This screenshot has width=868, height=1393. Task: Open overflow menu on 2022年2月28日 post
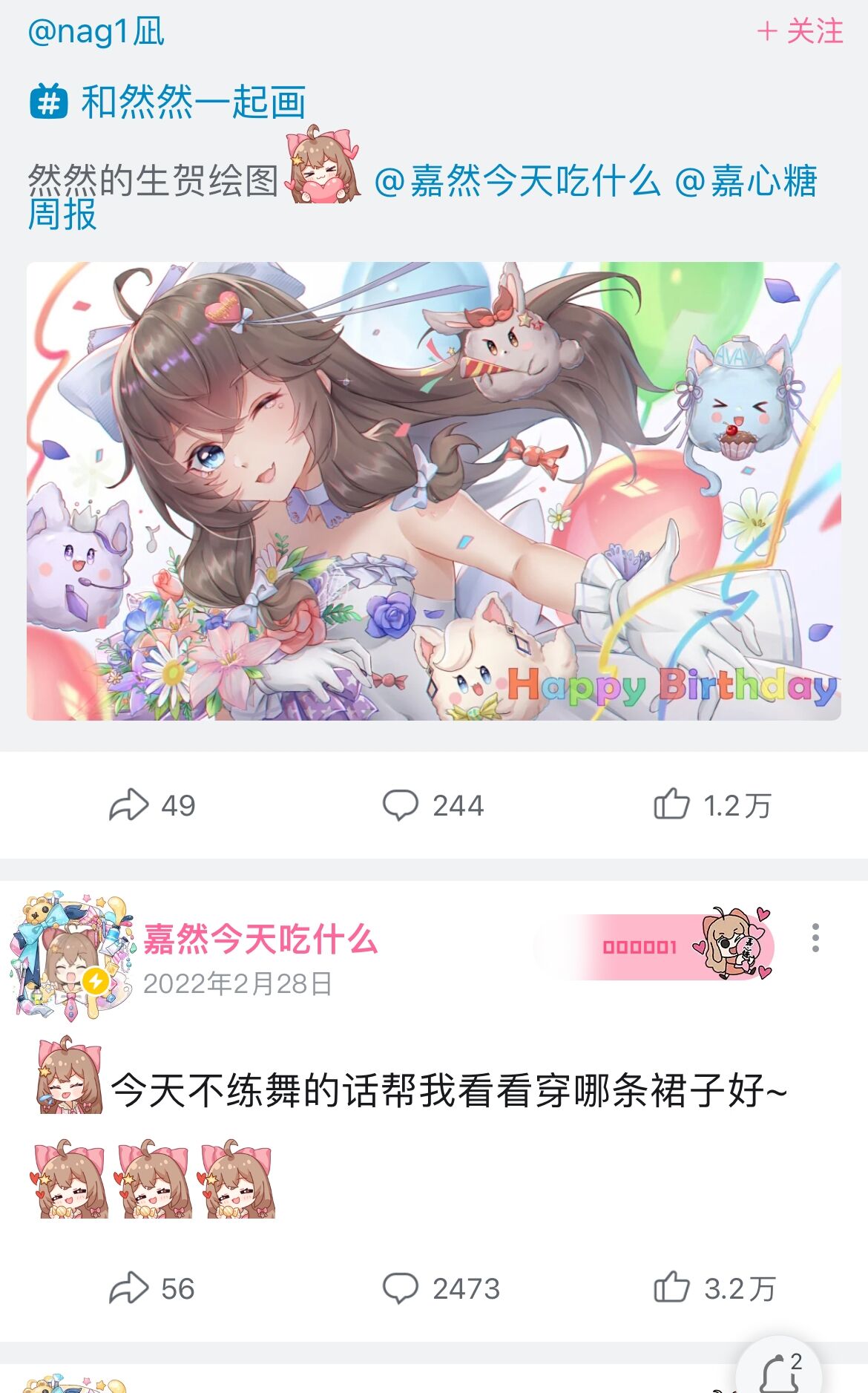pyautogui.click(x=815, y=938)
